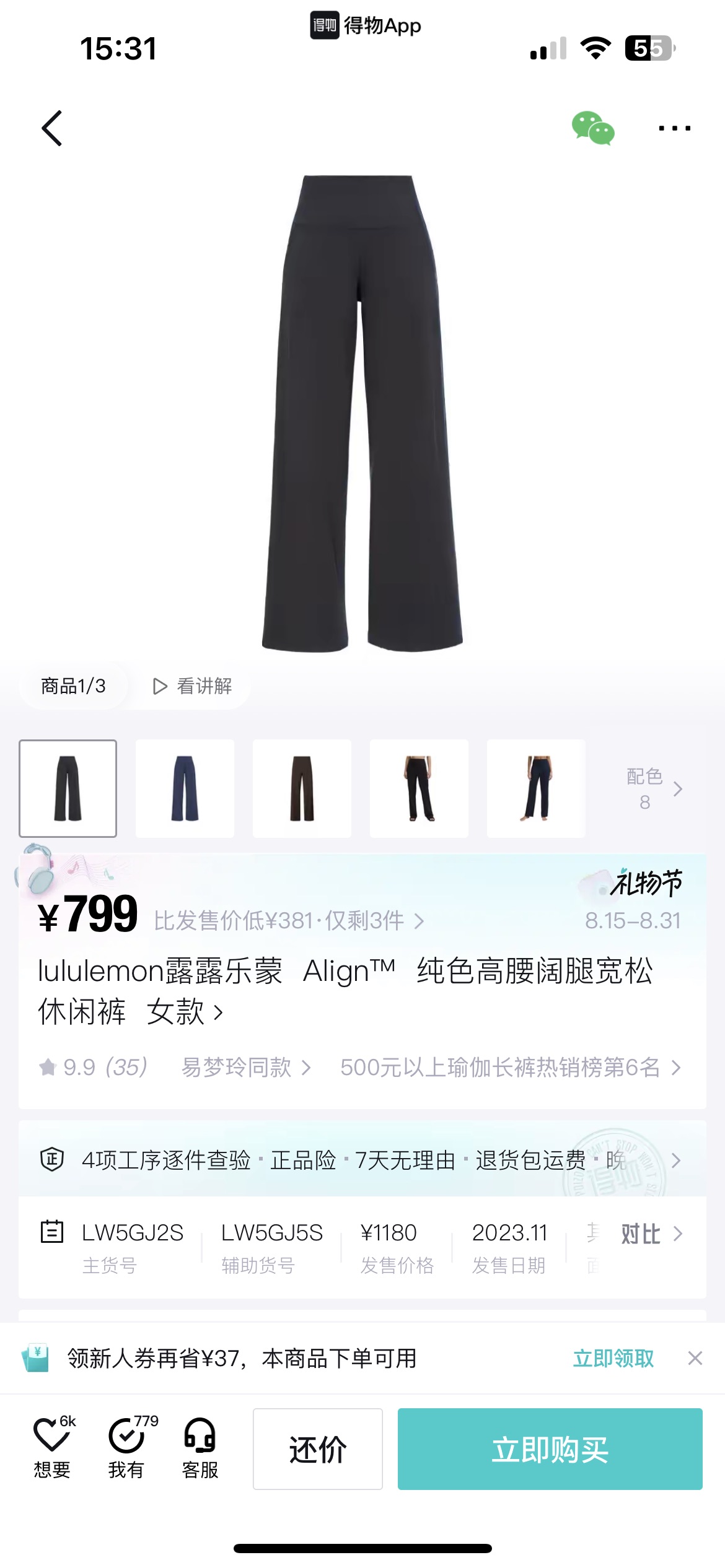Select the navy blue pants colorway thumbnail

coord(185,788)
